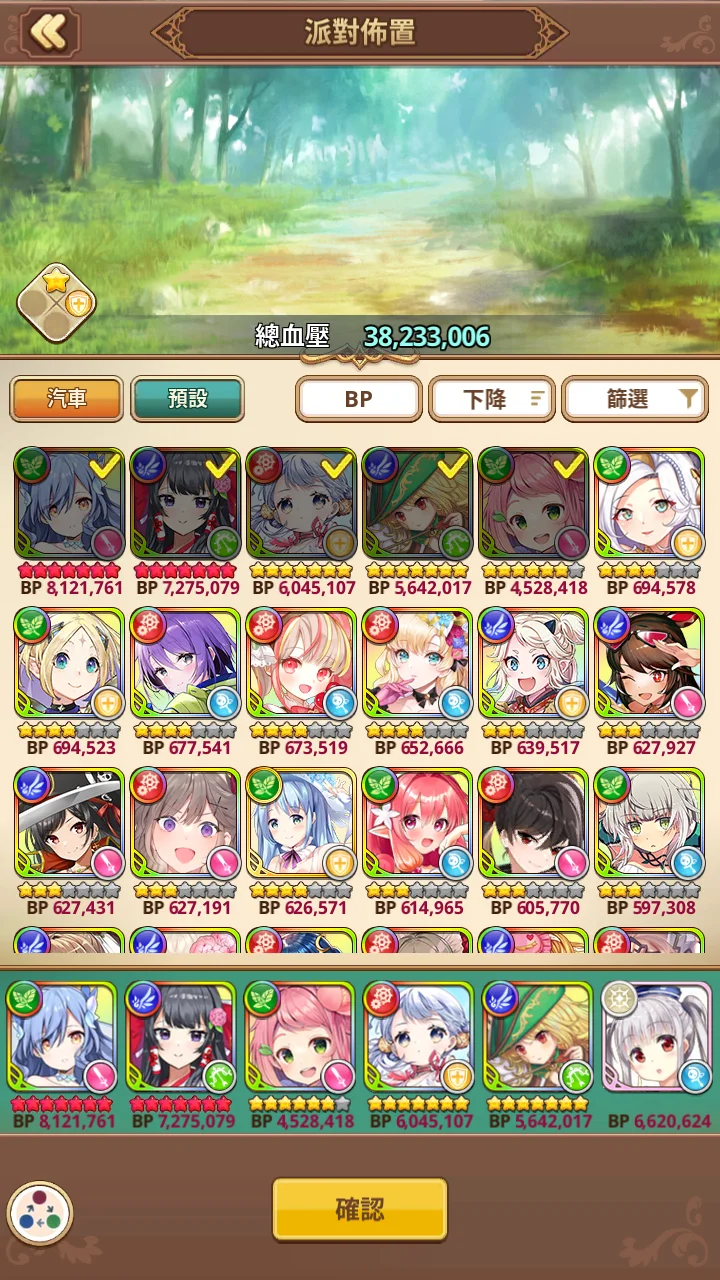Select the character with BP 677,541
Image resolution: width=720 pixels, height=1280 pixels.
(x=185, y=663)
